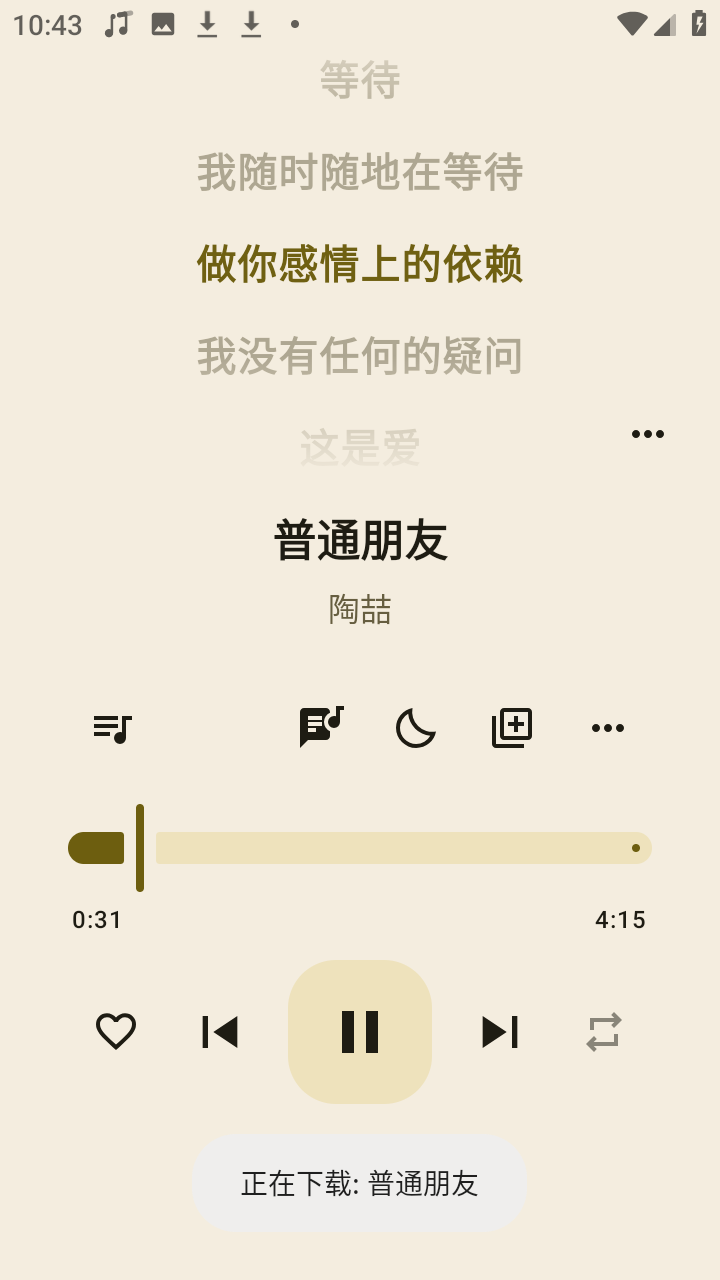Go back to the previous track
This screenshot has width=720, height=1280.
220,1032
